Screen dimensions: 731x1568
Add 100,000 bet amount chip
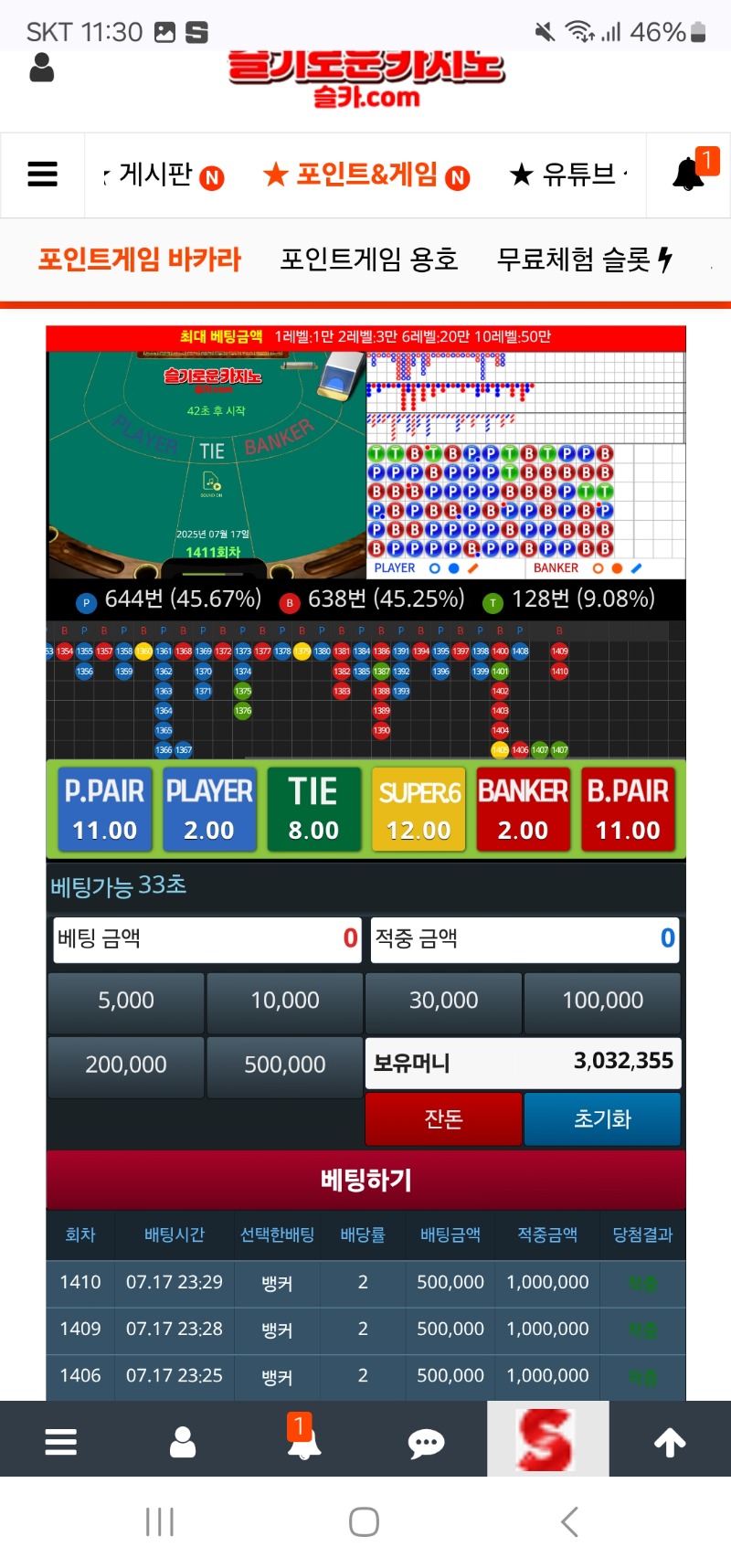point(602,1001)
